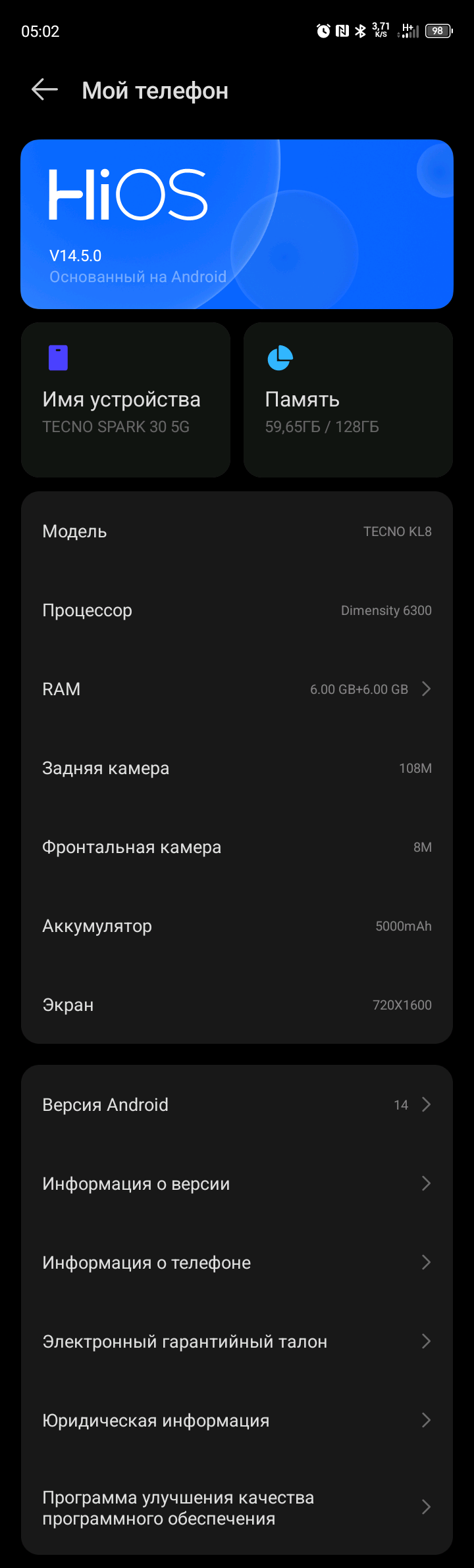Screen dimensions: 474x1568
Task: Open the Память storage card
Action: click(348, 399)
